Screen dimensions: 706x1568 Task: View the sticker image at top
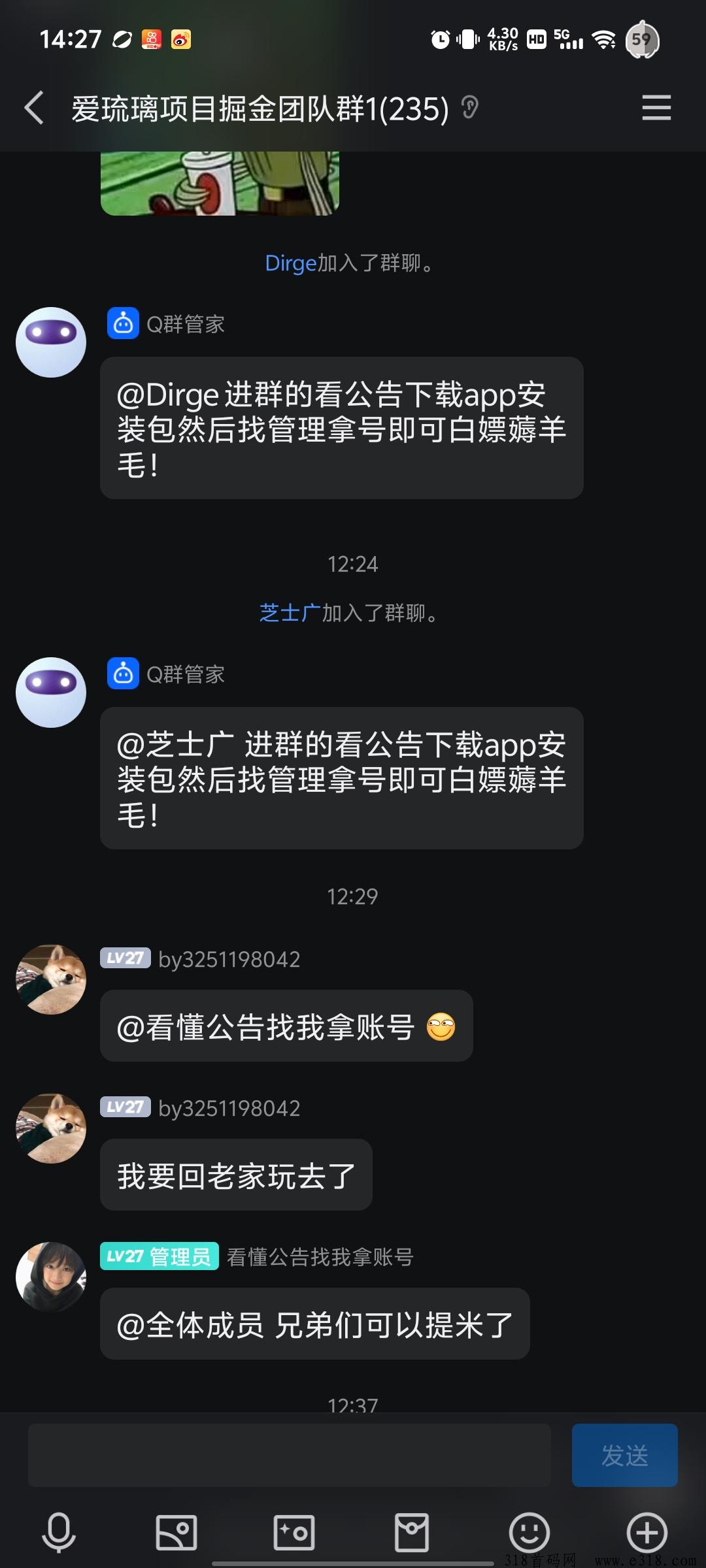click(220, 183)
